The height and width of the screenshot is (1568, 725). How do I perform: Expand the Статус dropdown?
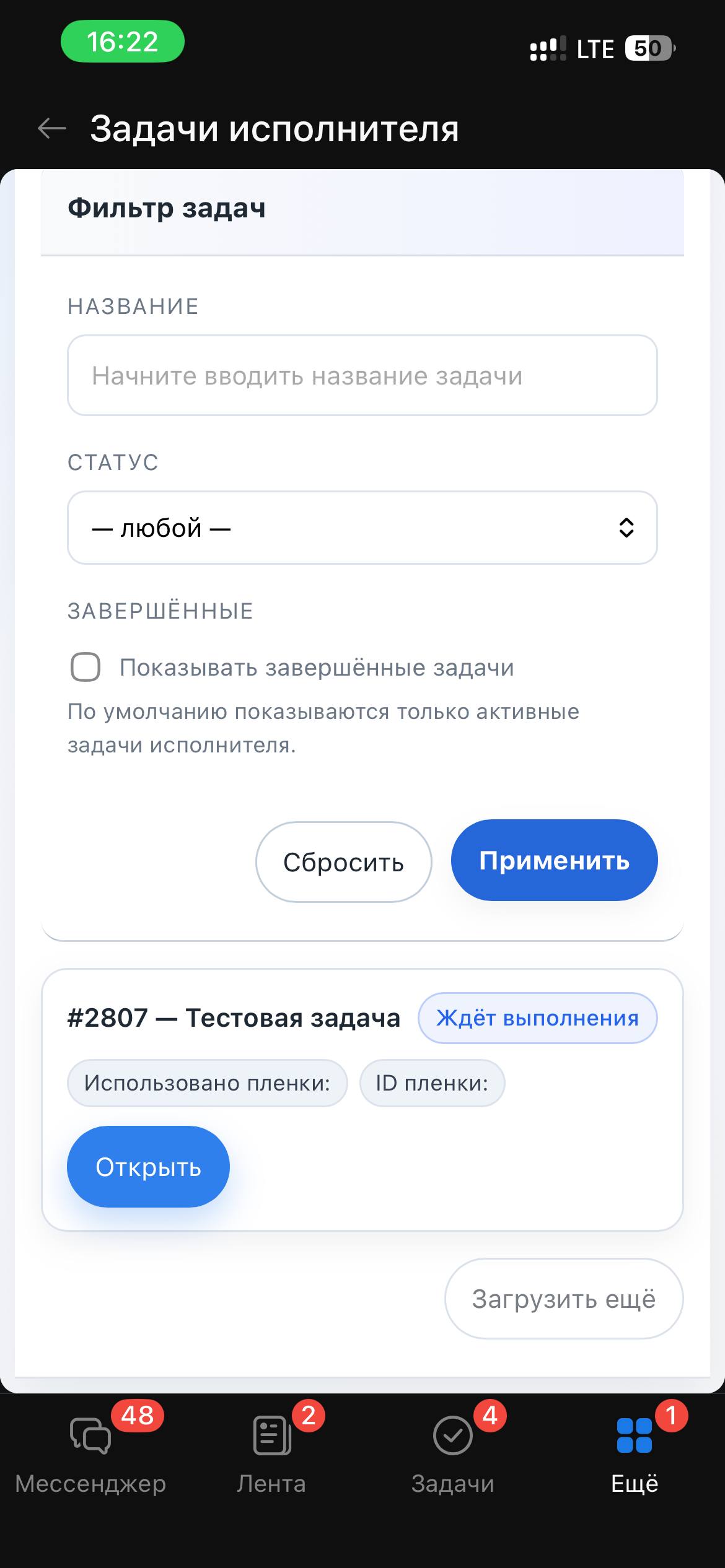click(x=362, y=528)
